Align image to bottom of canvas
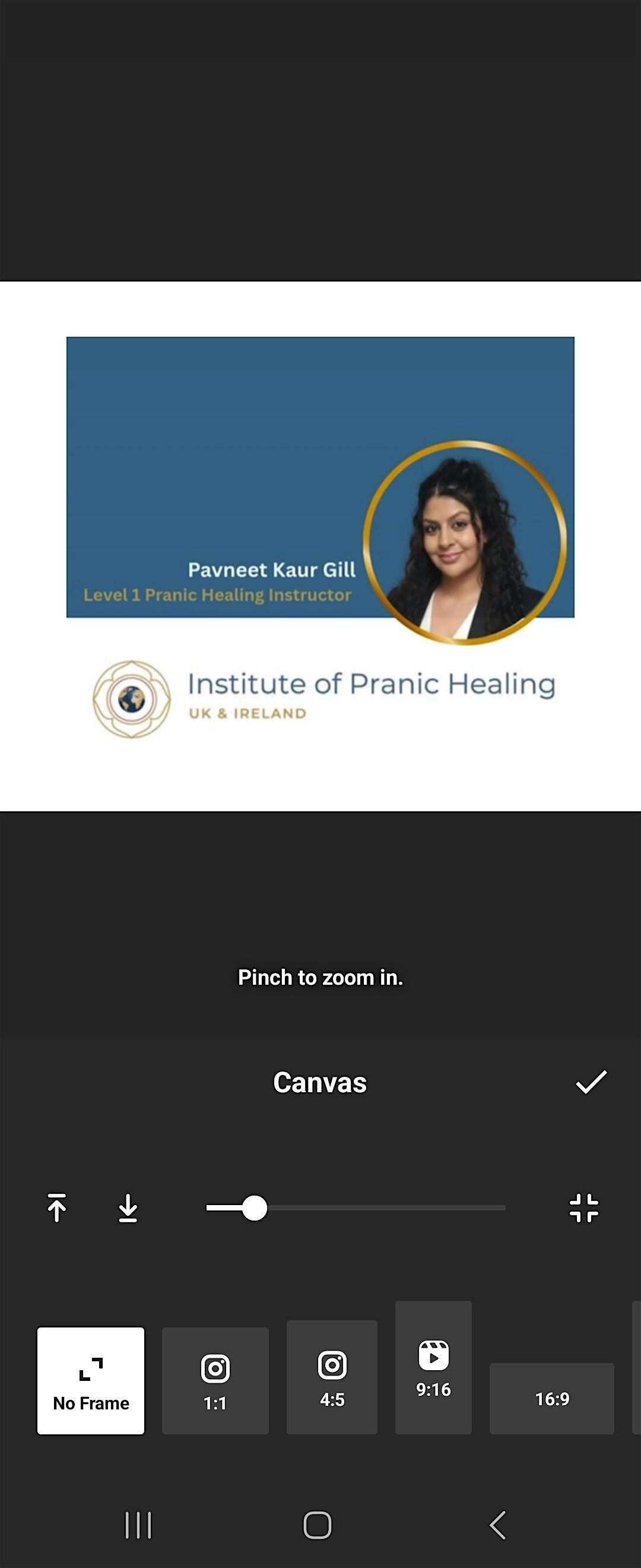 128,1207
